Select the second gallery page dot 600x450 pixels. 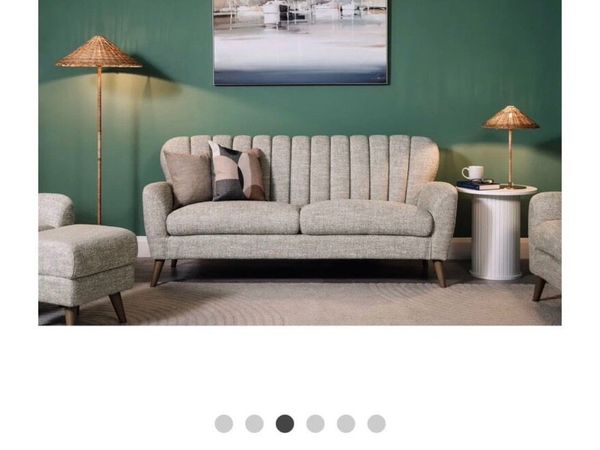pos(254,423)
